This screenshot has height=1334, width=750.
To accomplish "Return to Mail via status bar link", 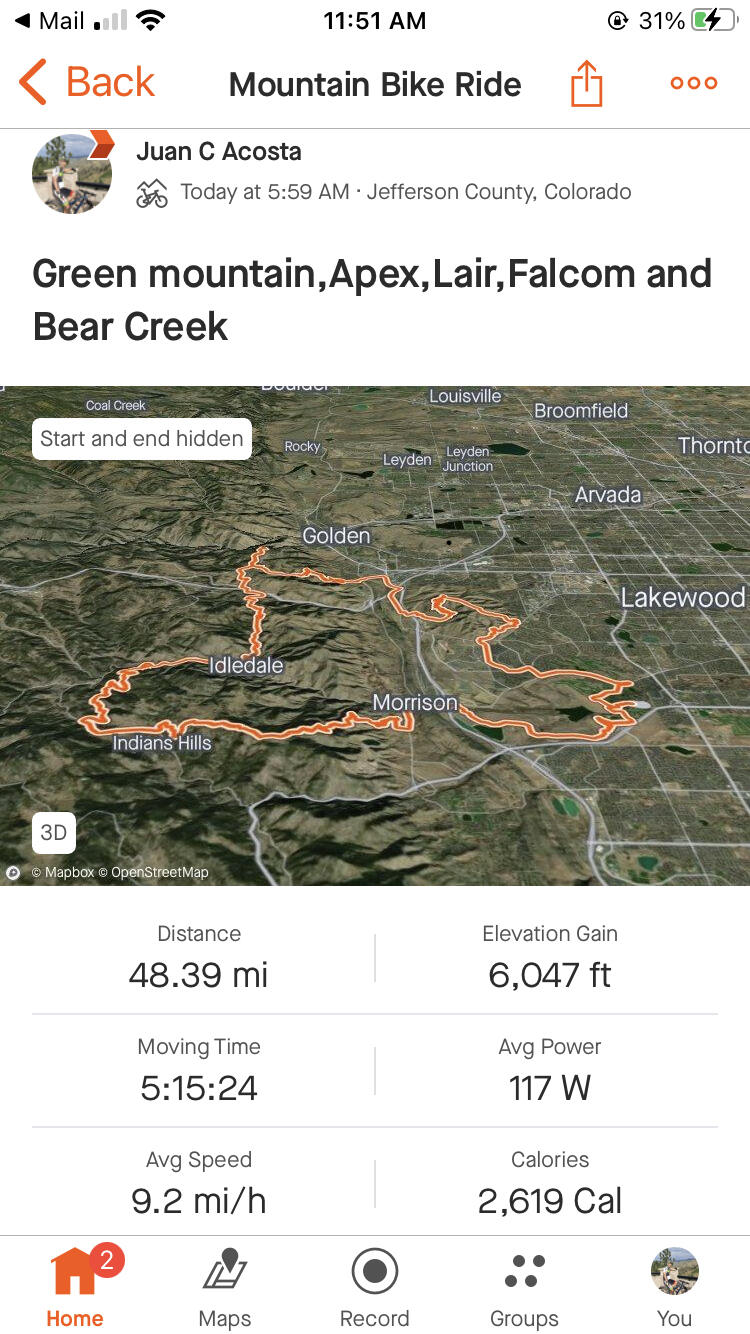I will point(49,21).
